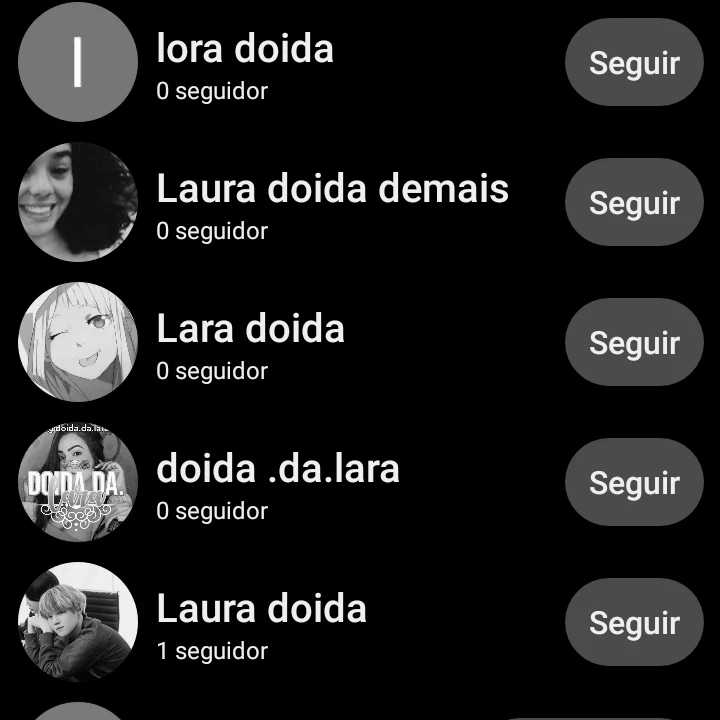Viewport: 720px width, 720px height.
Task: Tap Seguir for Laura doida with 1 seguidor
Action: pyautogui.click(x=634, y=622)
